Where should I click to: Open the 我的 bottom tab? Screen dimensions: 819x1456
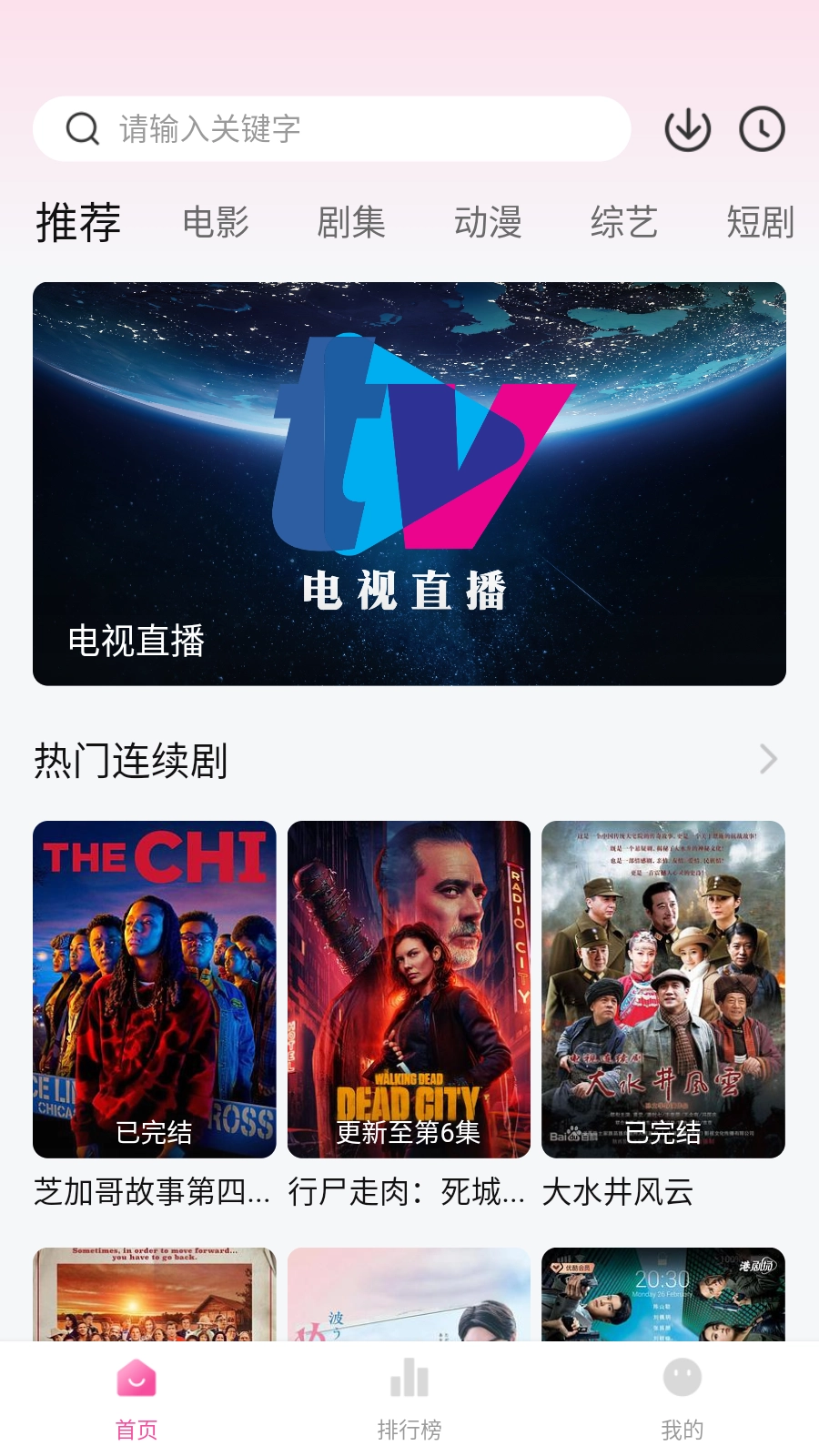(682, 1398)
